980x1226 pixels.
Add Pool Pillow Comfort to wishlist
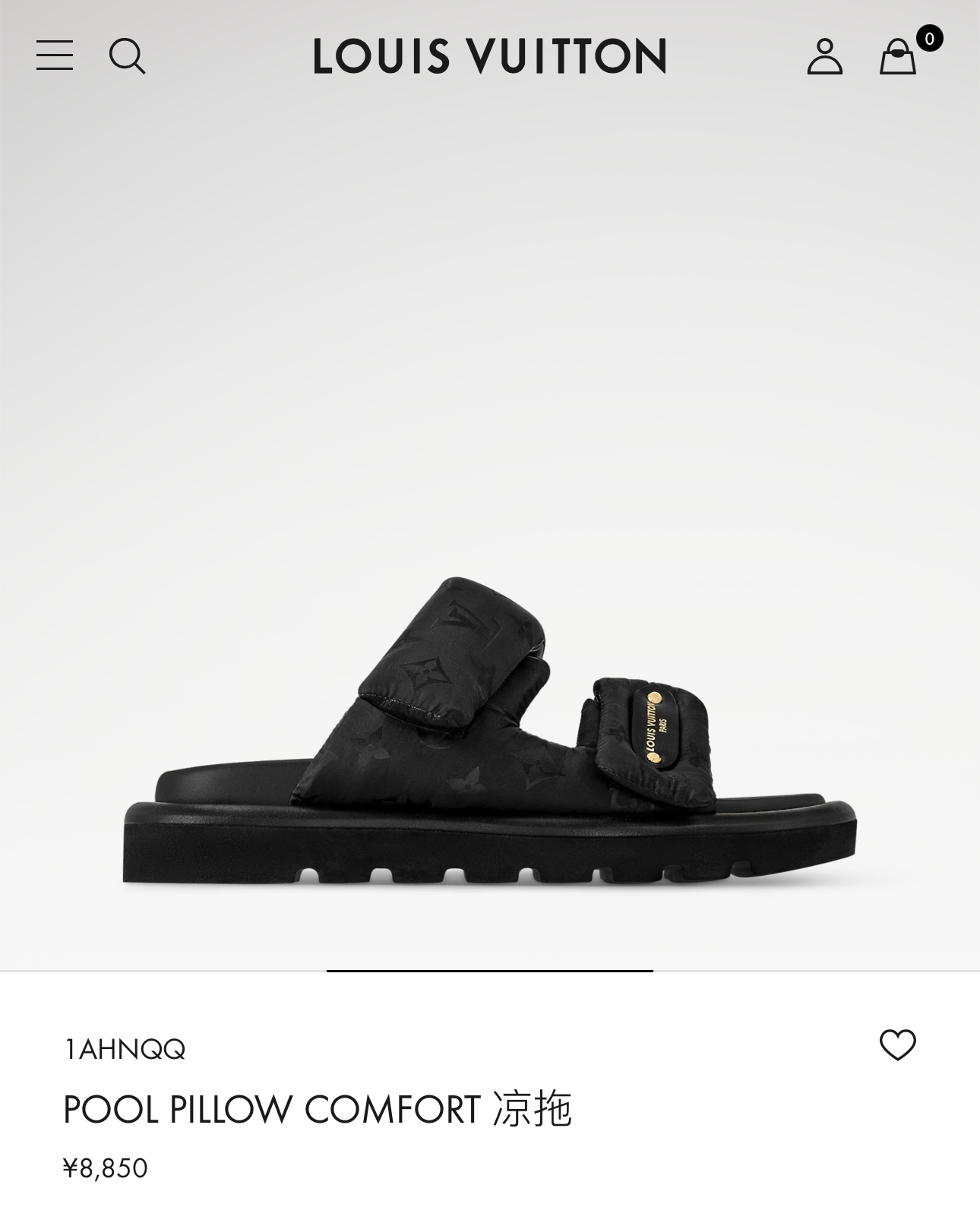point(897,1045)
